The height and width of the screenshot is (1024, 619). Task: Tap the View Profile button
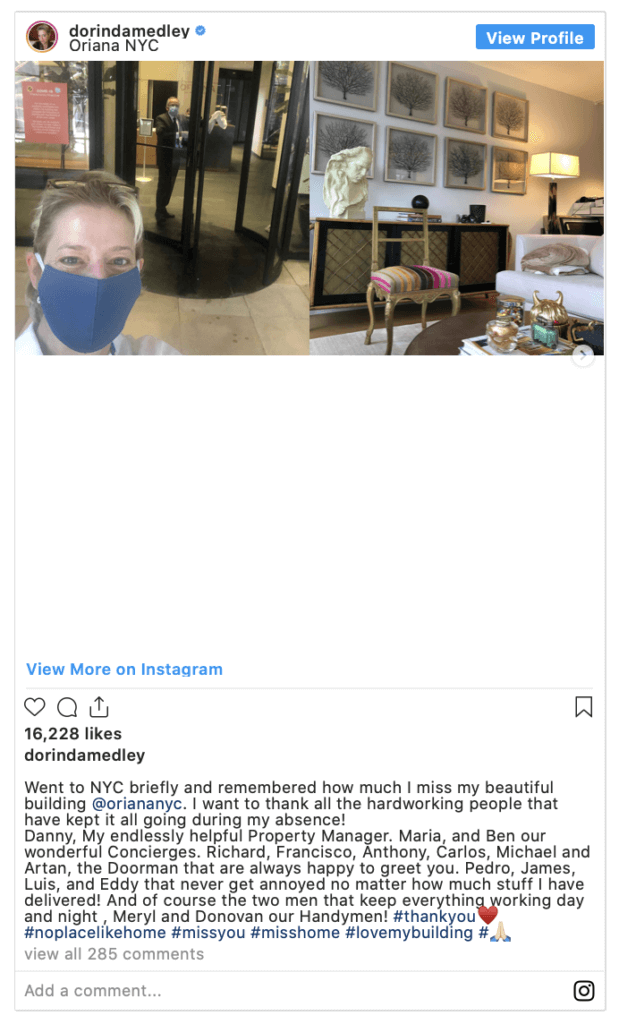coord(535,37)
